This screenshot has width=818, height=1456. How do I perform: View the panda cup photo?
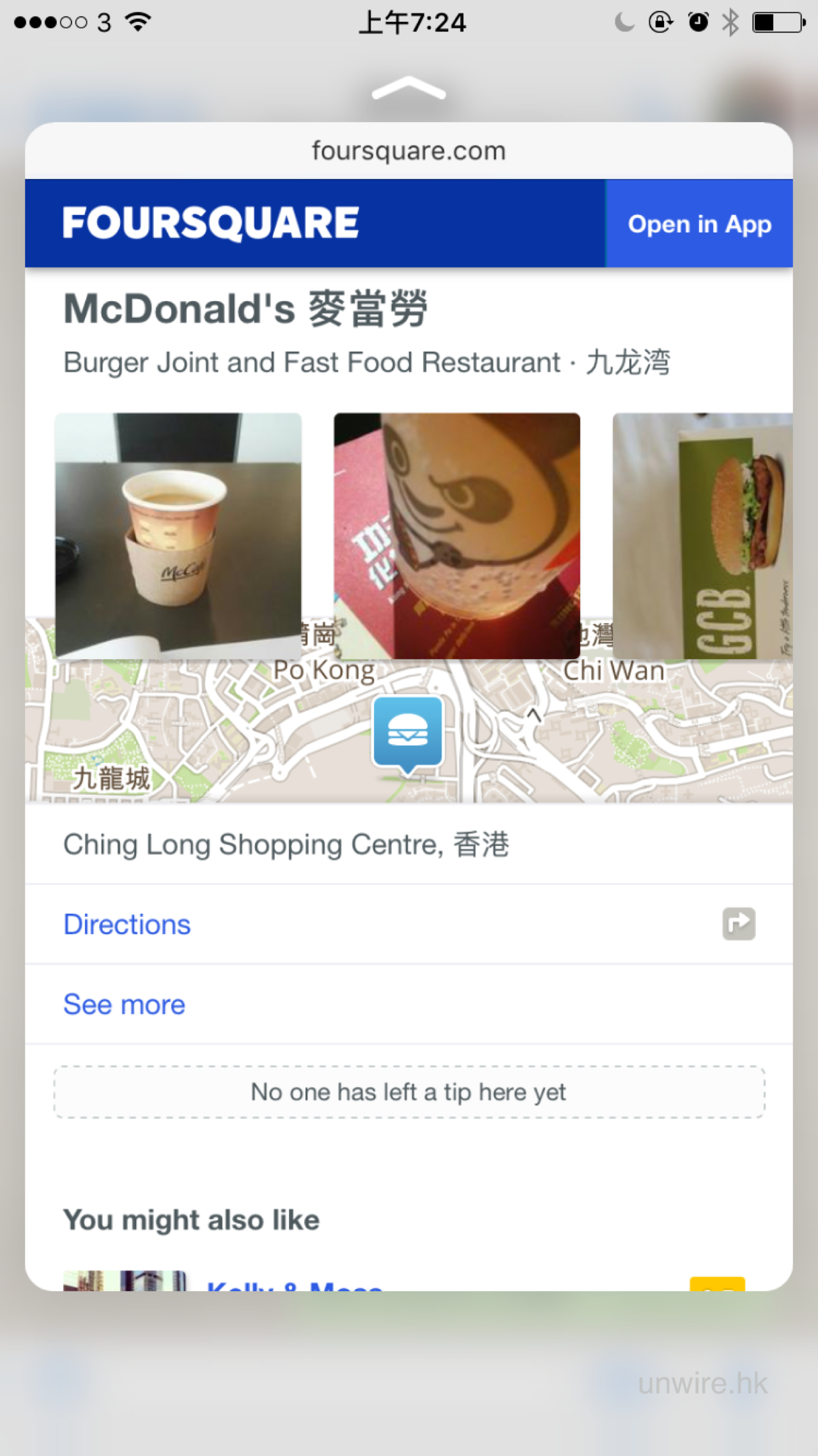pos(457,535)
